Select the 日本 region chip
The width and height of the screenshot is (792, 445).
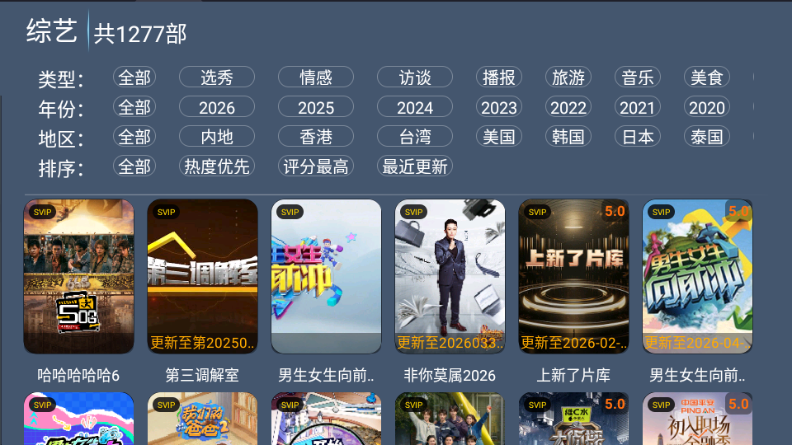[637, 137]
